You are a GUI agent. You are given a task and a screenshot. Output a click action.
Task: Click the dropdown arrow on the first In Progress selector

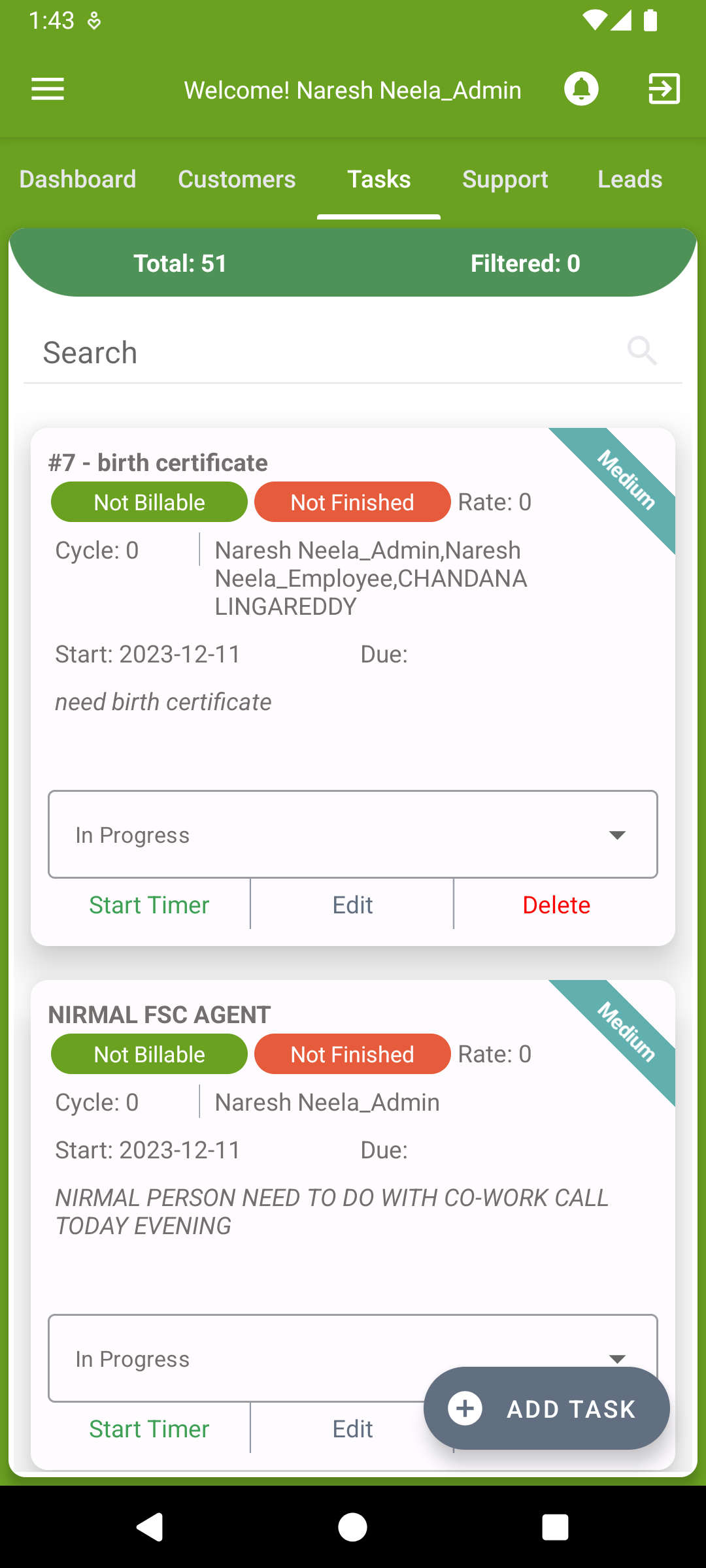click(617, 834)
